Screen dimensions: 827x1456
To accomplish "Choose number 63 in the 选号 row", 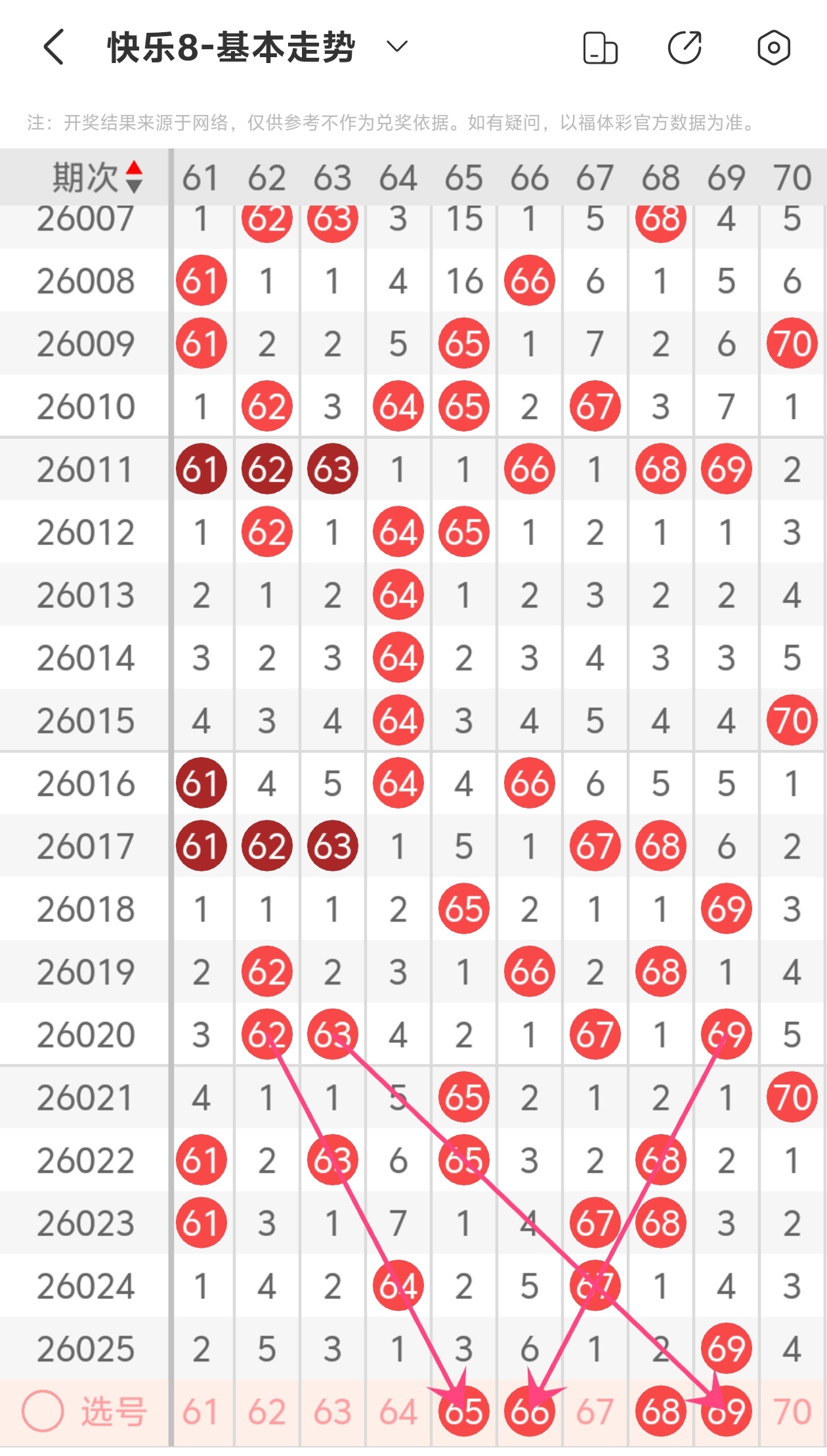I will 332,1411.
